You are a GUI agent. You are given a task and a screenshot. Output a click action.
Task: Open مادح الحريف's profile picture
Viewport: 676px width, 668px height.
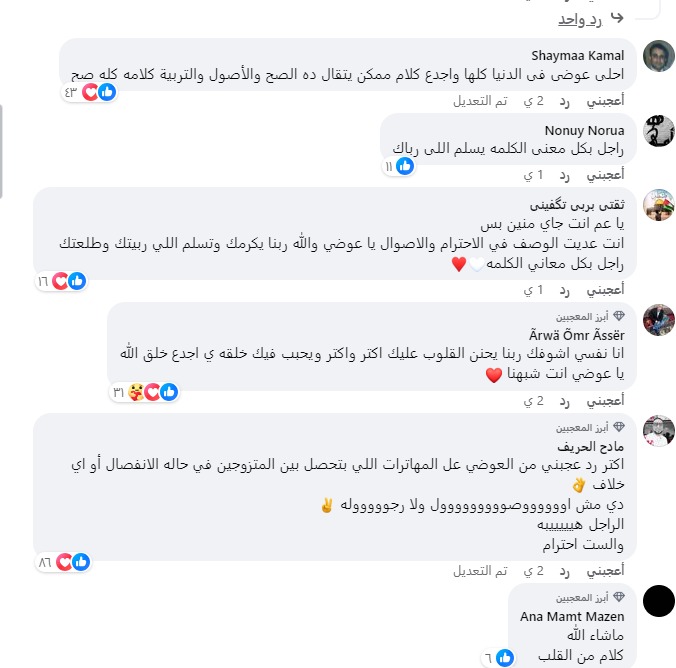[658, 431]
